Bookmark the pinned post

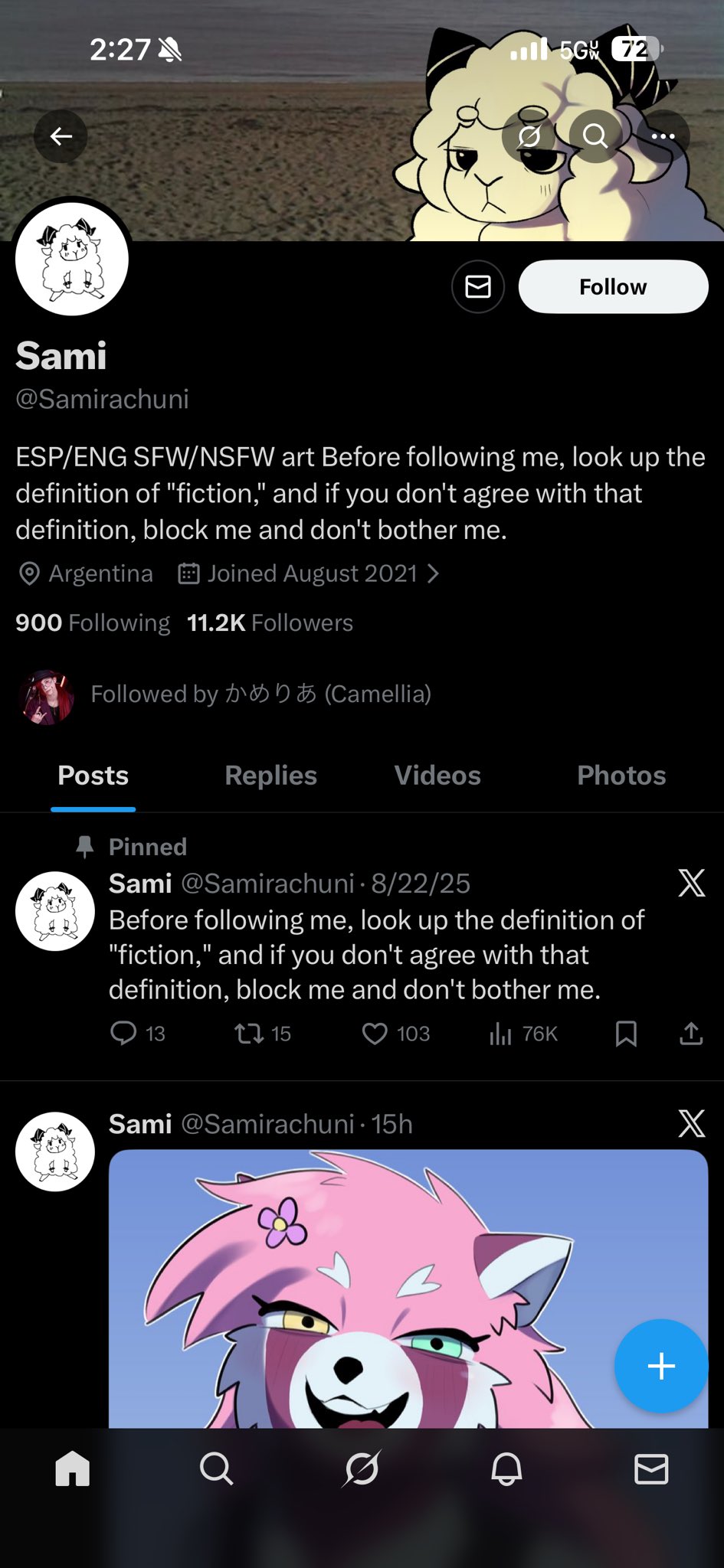click(626, 1034)
